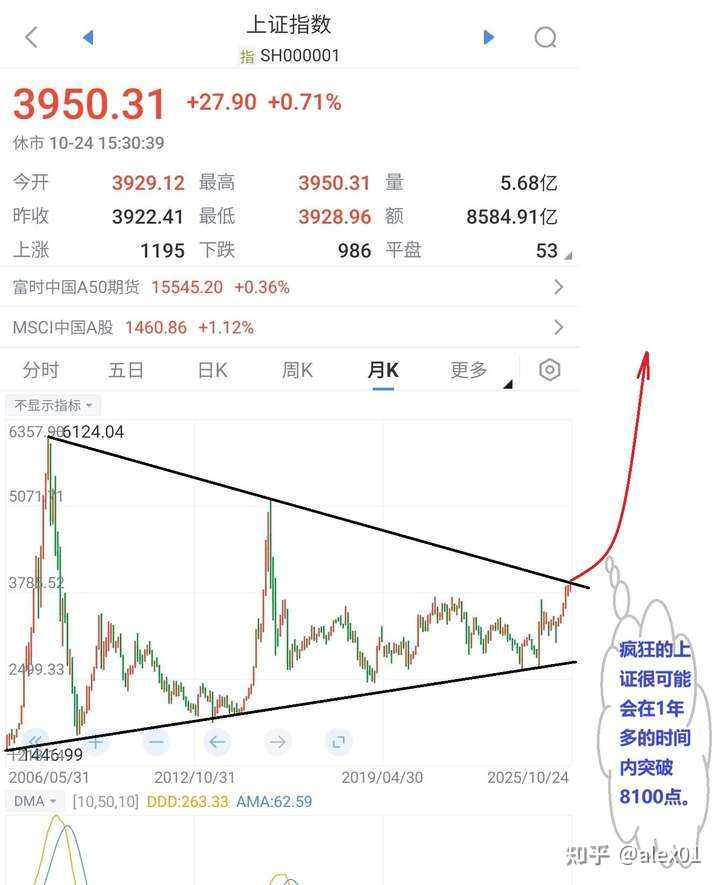
Task: Expand the chart to fullscreen
Action: [x=338, y=742]
